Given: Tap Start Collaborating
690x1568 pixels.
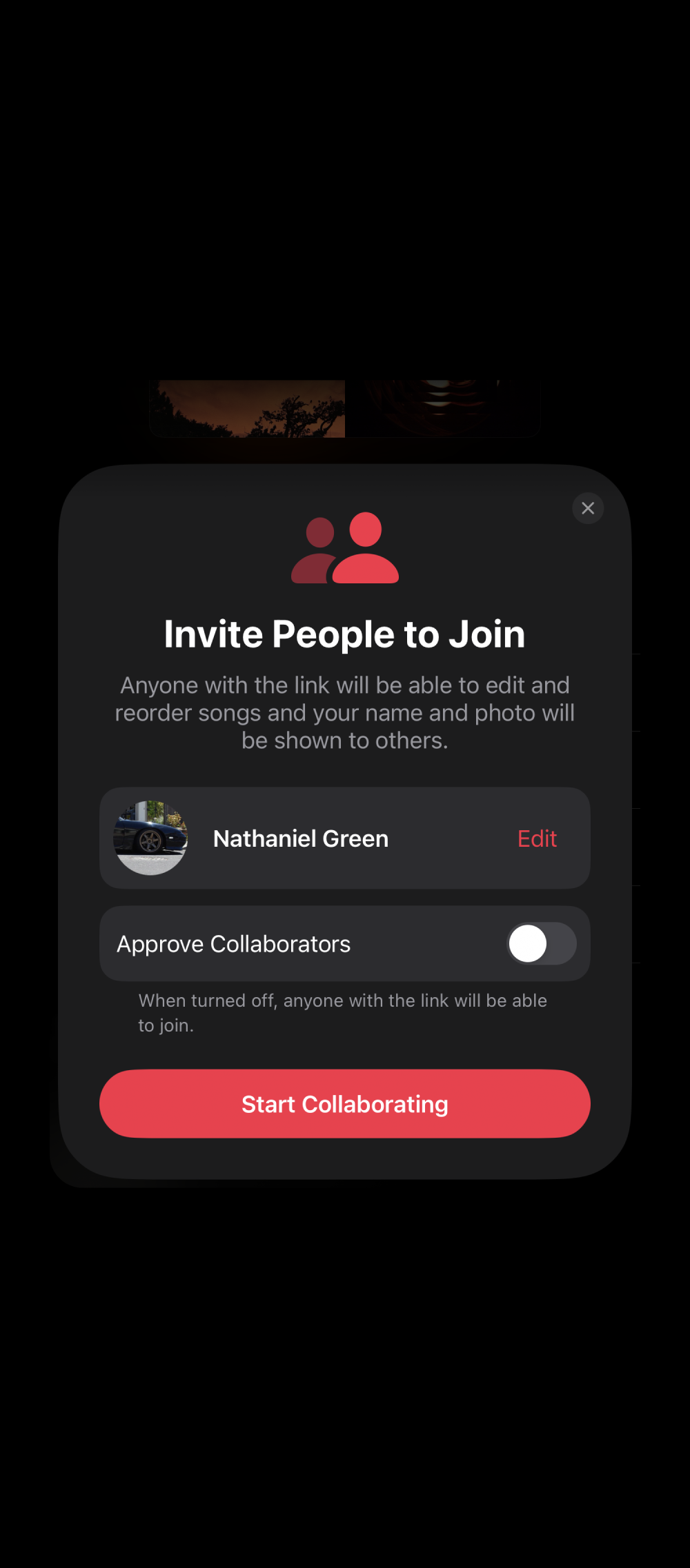Looking at the screenshot, I should click(345, 1104).
